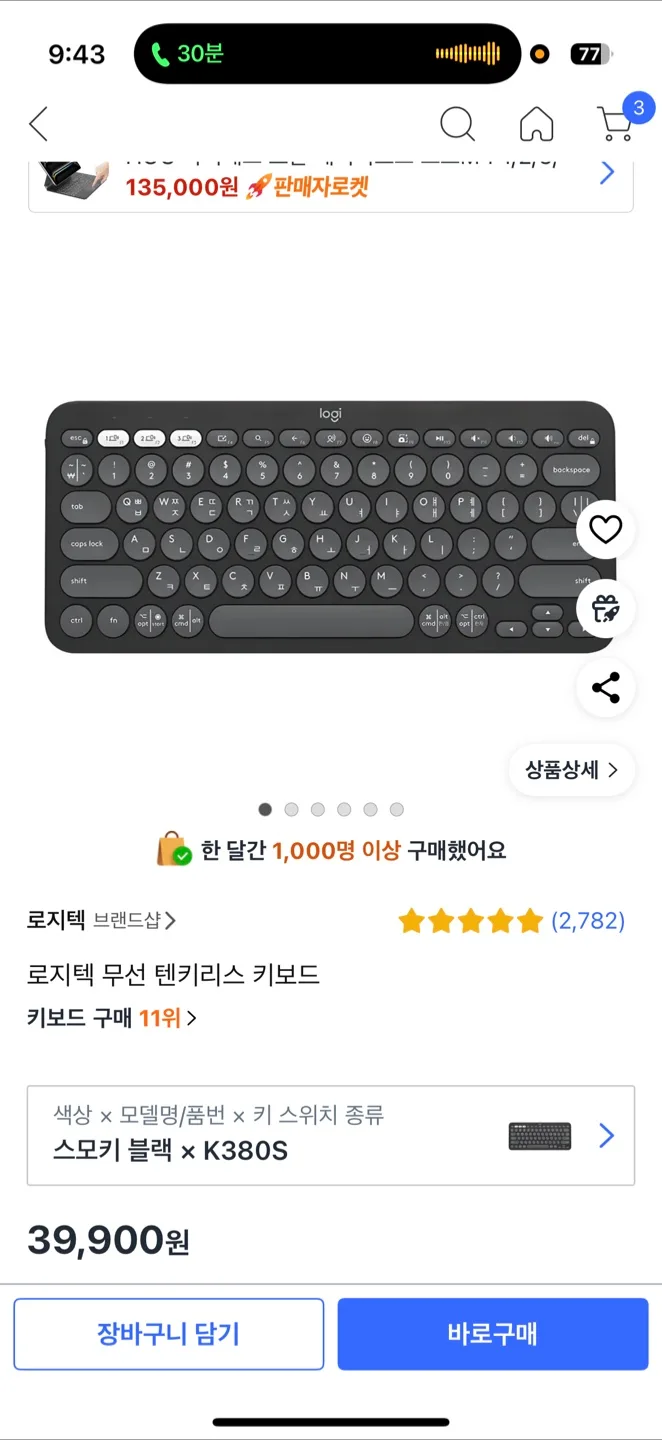Tap the gift icon
The image size is (662, 1440).
[x=606, y=608]
